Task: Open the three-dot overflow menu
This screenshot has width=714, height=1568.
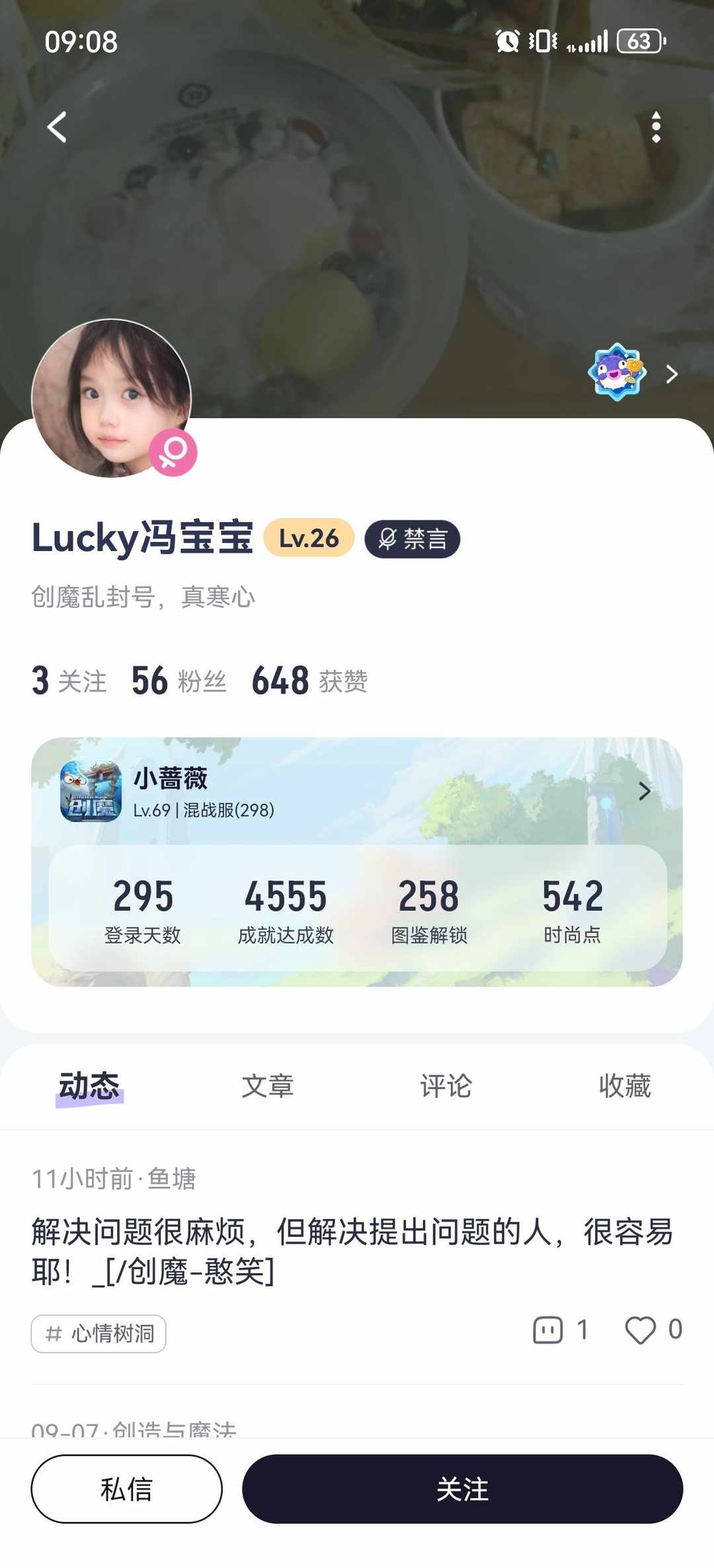Action: coord(656,127)
